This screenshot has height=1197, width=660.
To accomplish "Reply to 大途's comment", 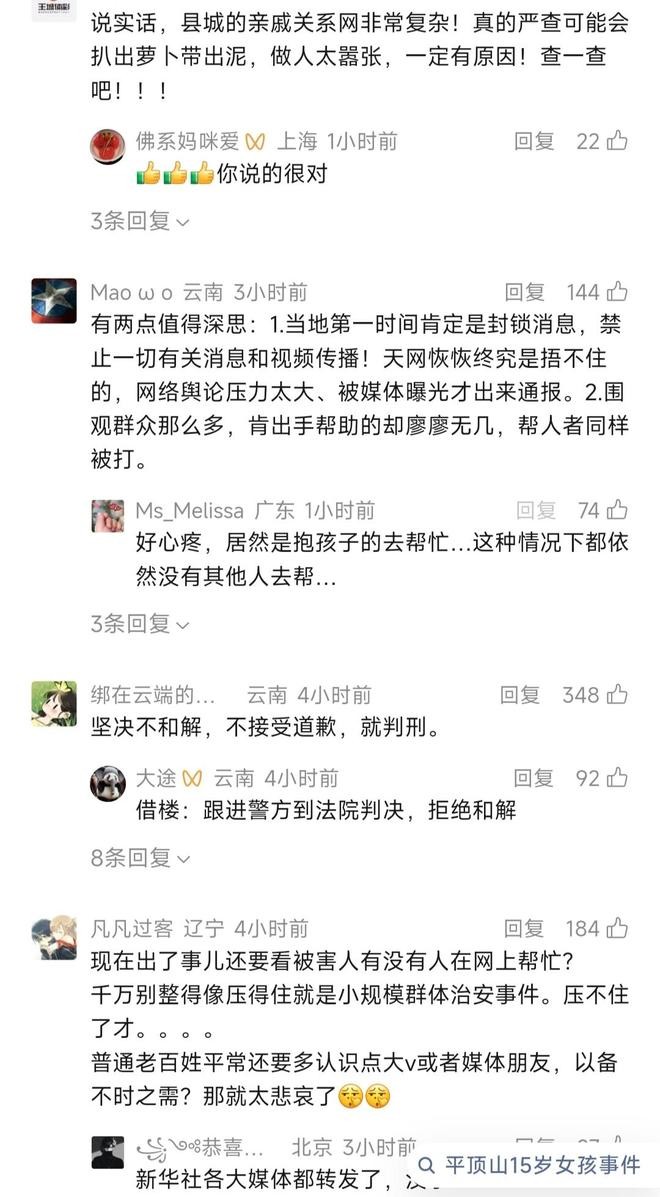I will 534,778.
